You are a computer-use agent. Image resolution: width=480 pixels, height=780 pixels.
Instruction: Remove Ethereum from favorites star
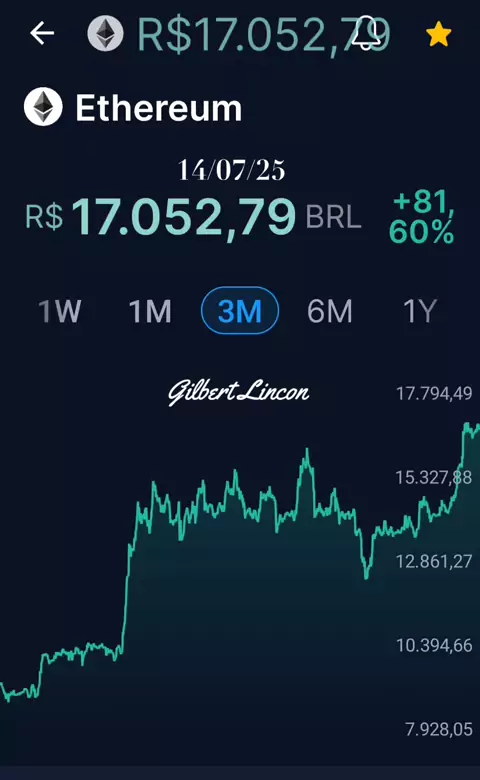[438, 34]
